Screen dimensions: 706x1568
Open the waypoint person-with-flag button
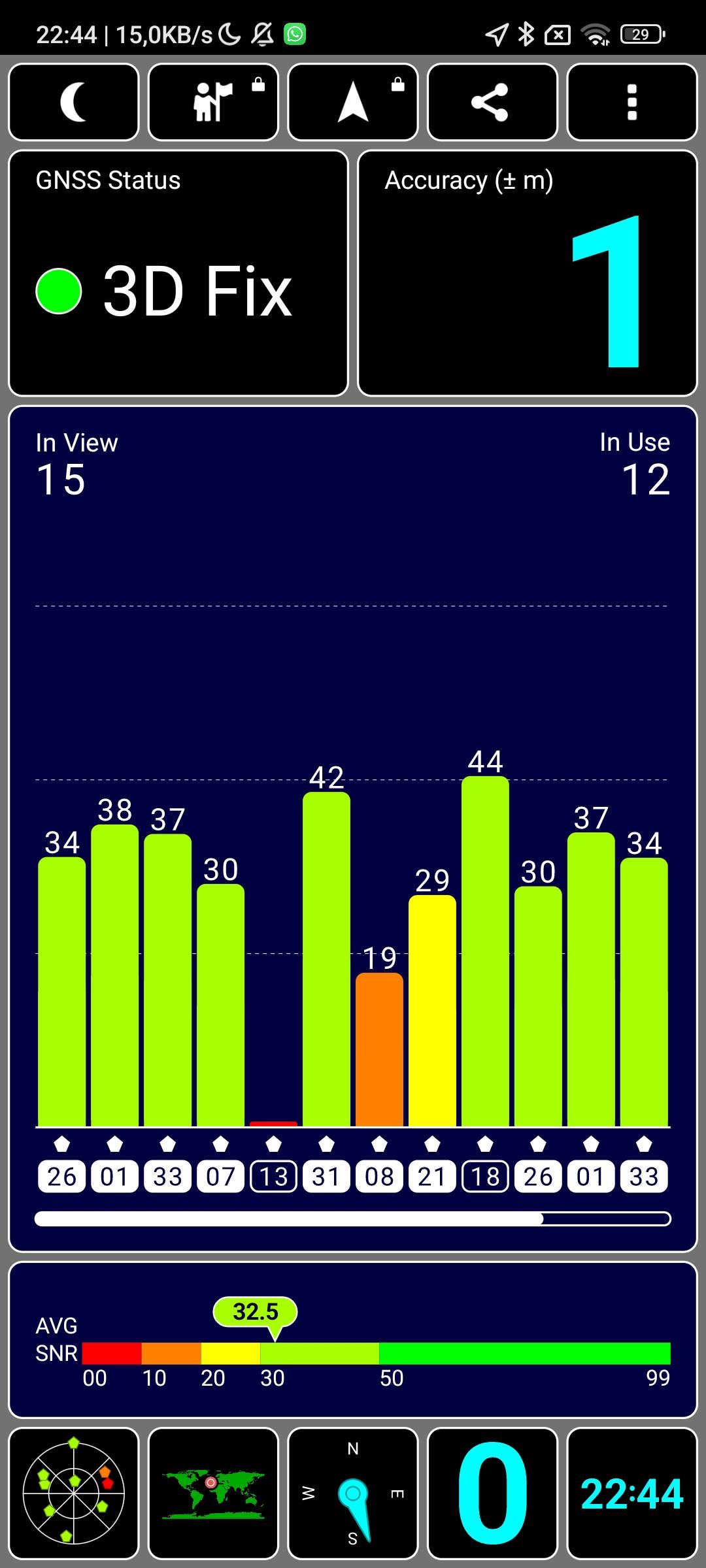tap(213, 102)
